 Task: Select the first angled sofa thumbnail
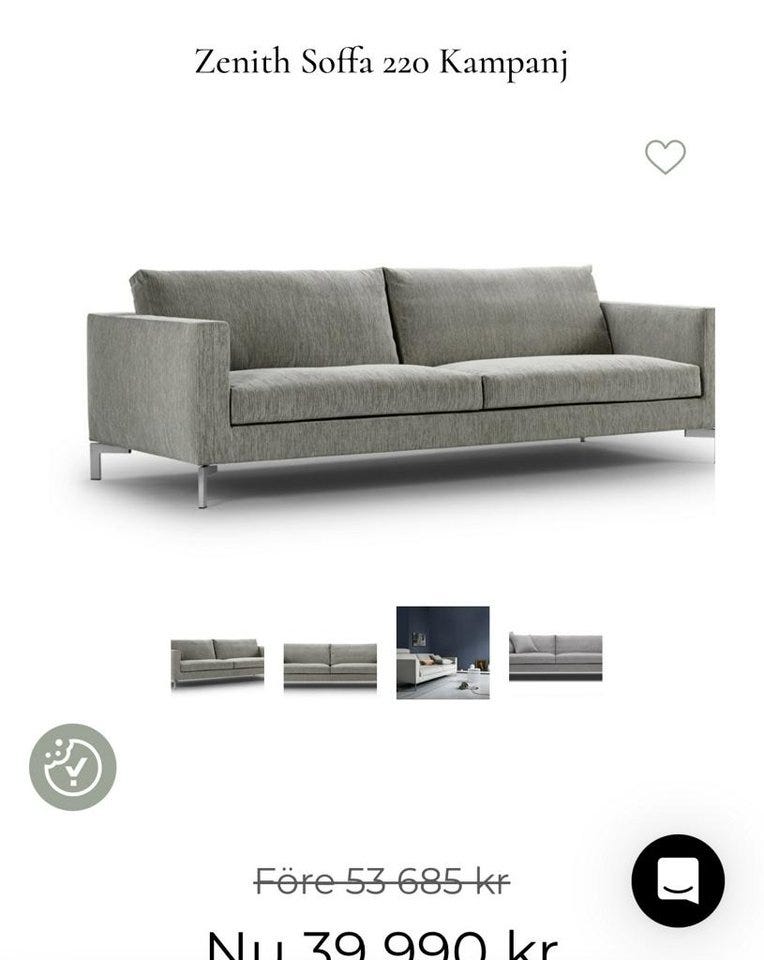click(x=215, y=659)
